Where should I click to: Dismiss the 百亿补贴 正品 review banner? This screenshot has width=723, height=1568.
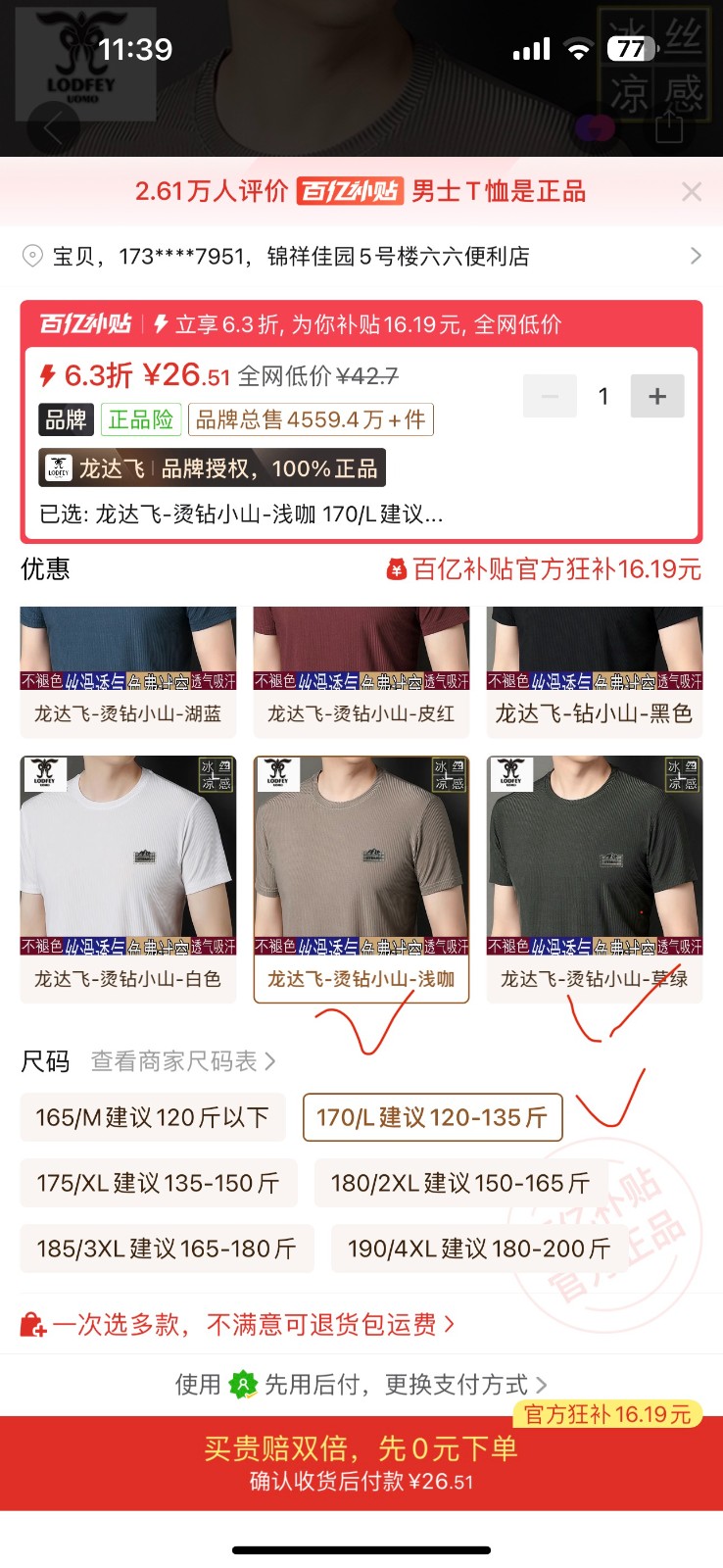click(x=691, y=192)
